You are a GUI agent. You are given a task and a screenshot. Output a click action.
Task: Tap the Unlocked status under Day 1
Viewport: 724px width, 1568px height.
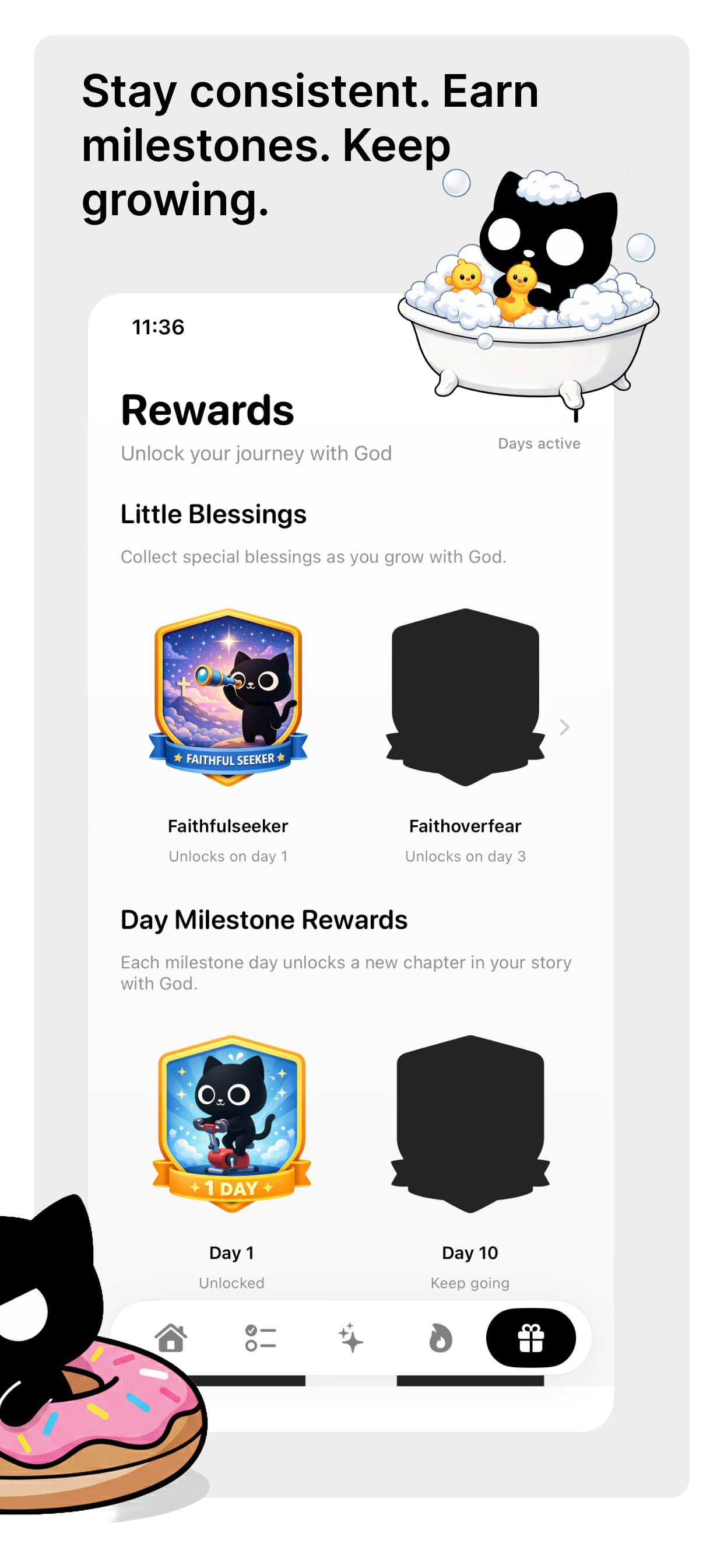pos(232,1283)
